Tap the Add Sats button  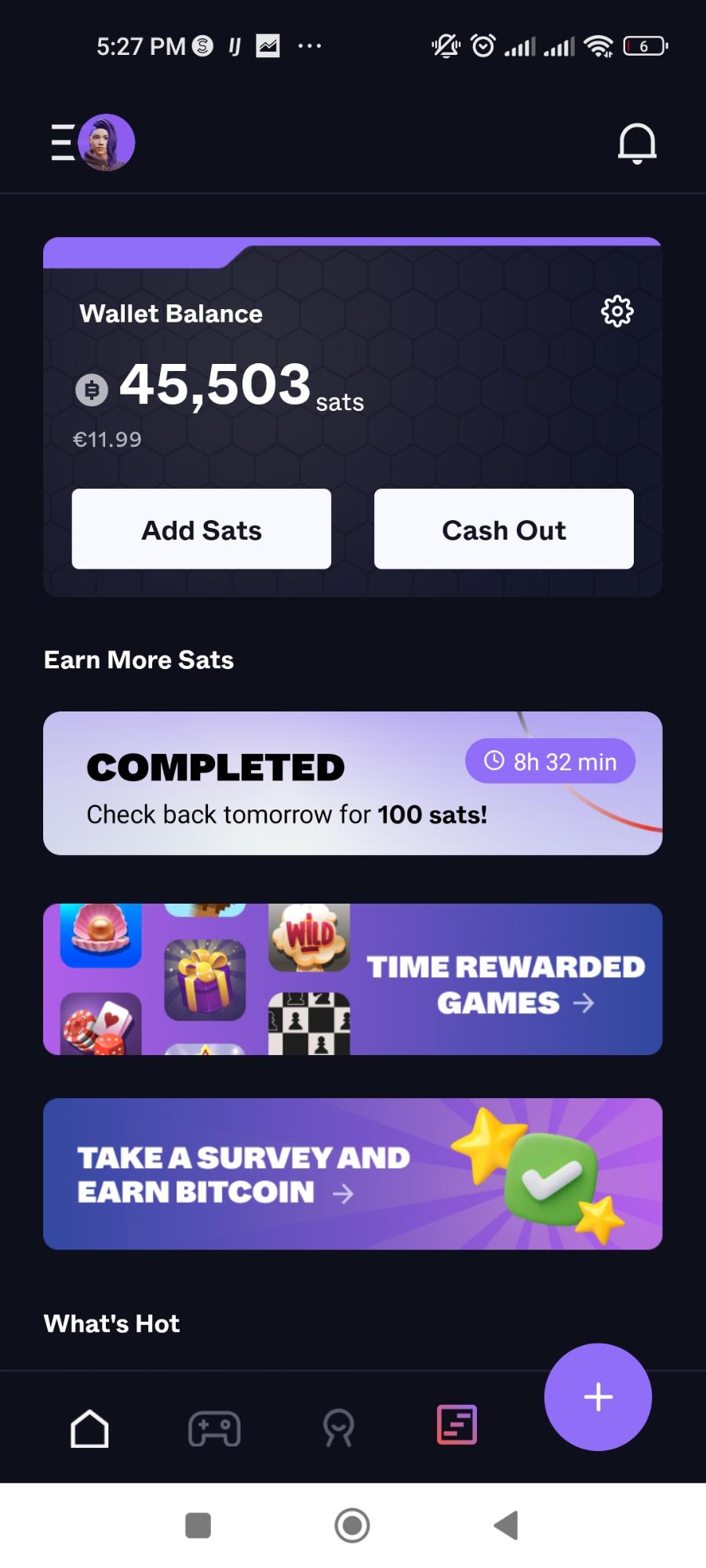pyautogui.click(x=202, y=529)
